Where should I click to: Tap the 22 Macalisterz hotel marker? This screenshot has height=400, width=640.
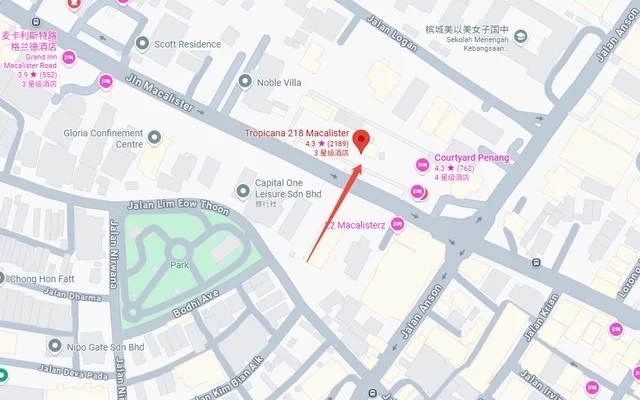(x=398, y=223)
